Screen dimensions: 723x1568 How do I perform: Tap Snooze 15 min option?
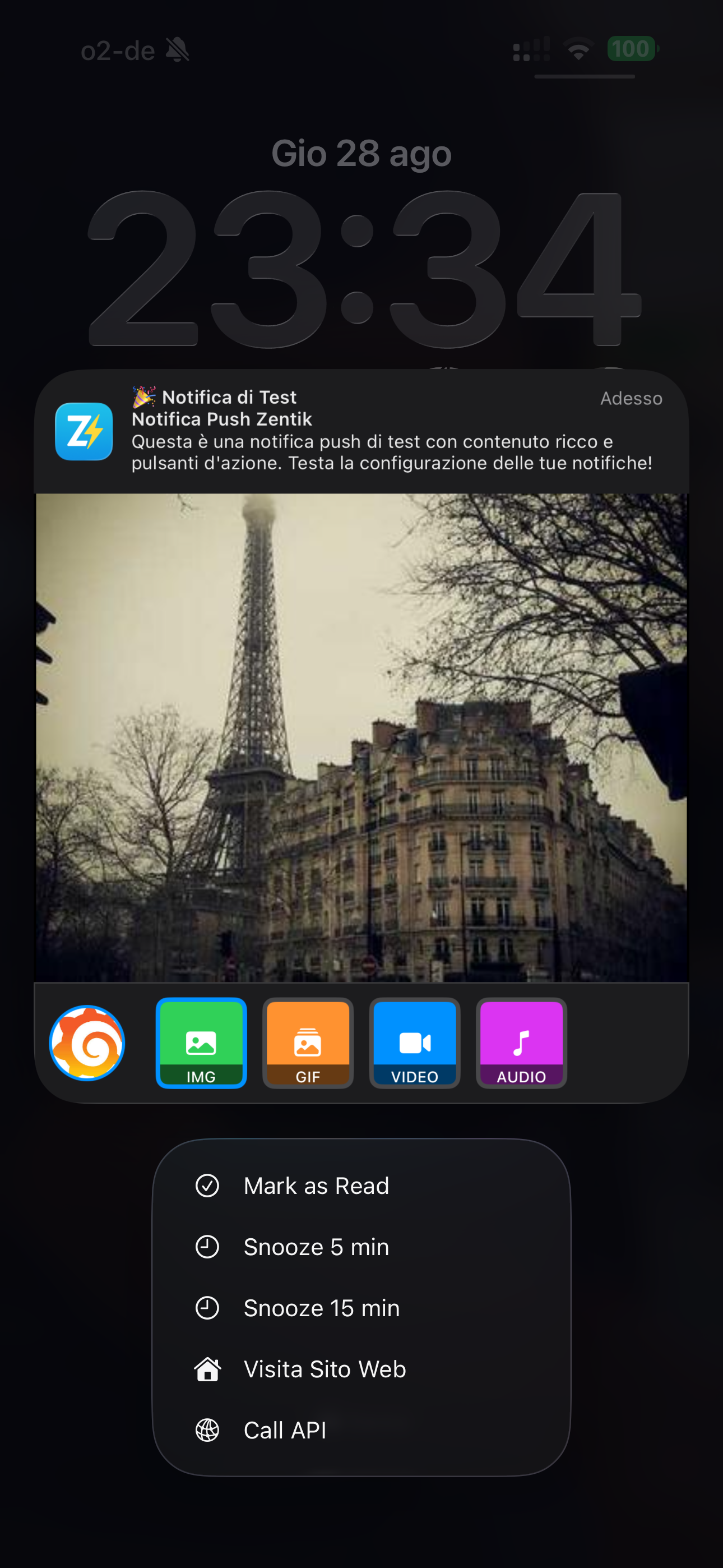[x=321, y=1307]
